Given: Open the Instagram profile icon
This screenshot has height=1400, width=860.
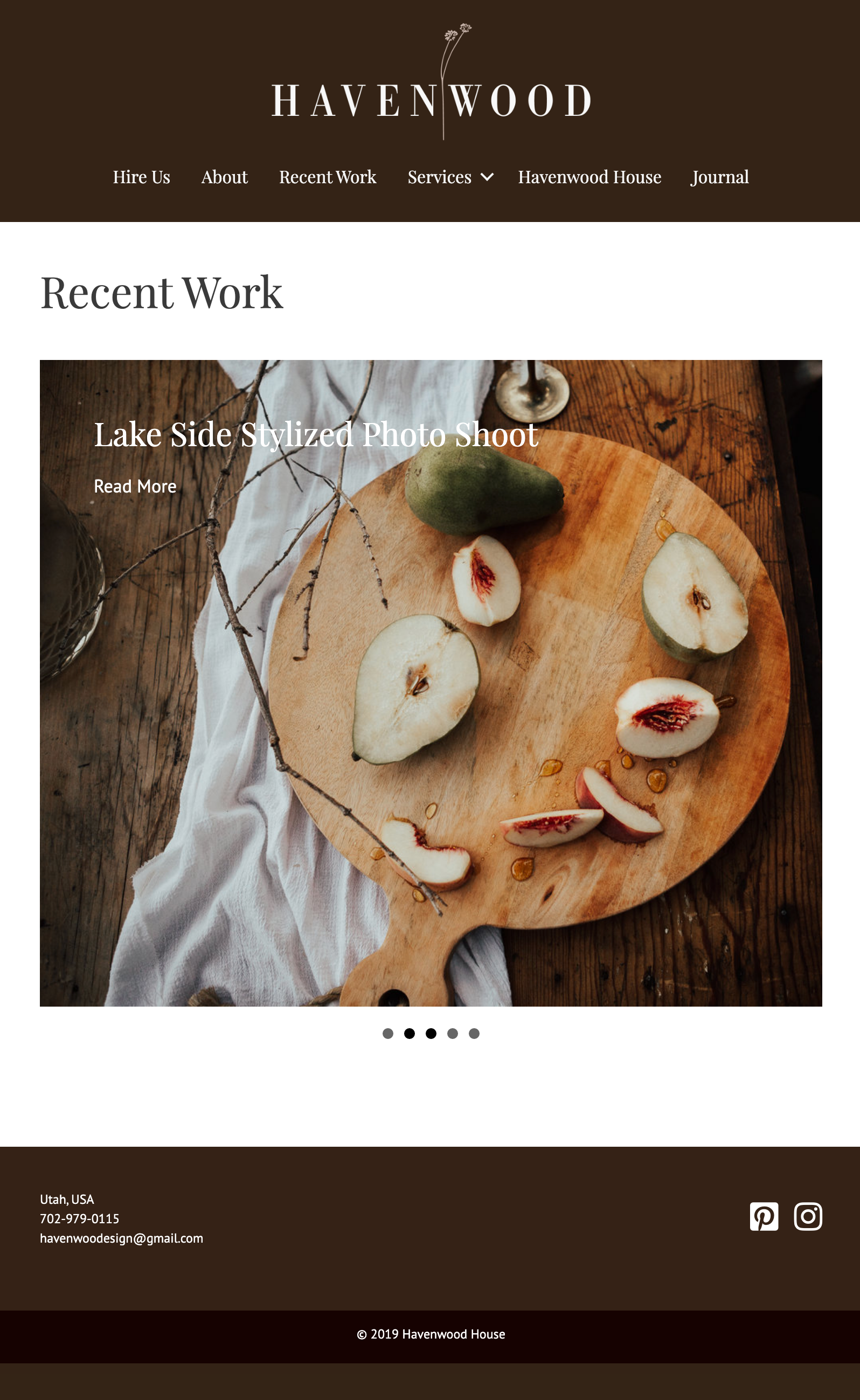Looking at the screenshot, I should click(x=808, y=1216).
